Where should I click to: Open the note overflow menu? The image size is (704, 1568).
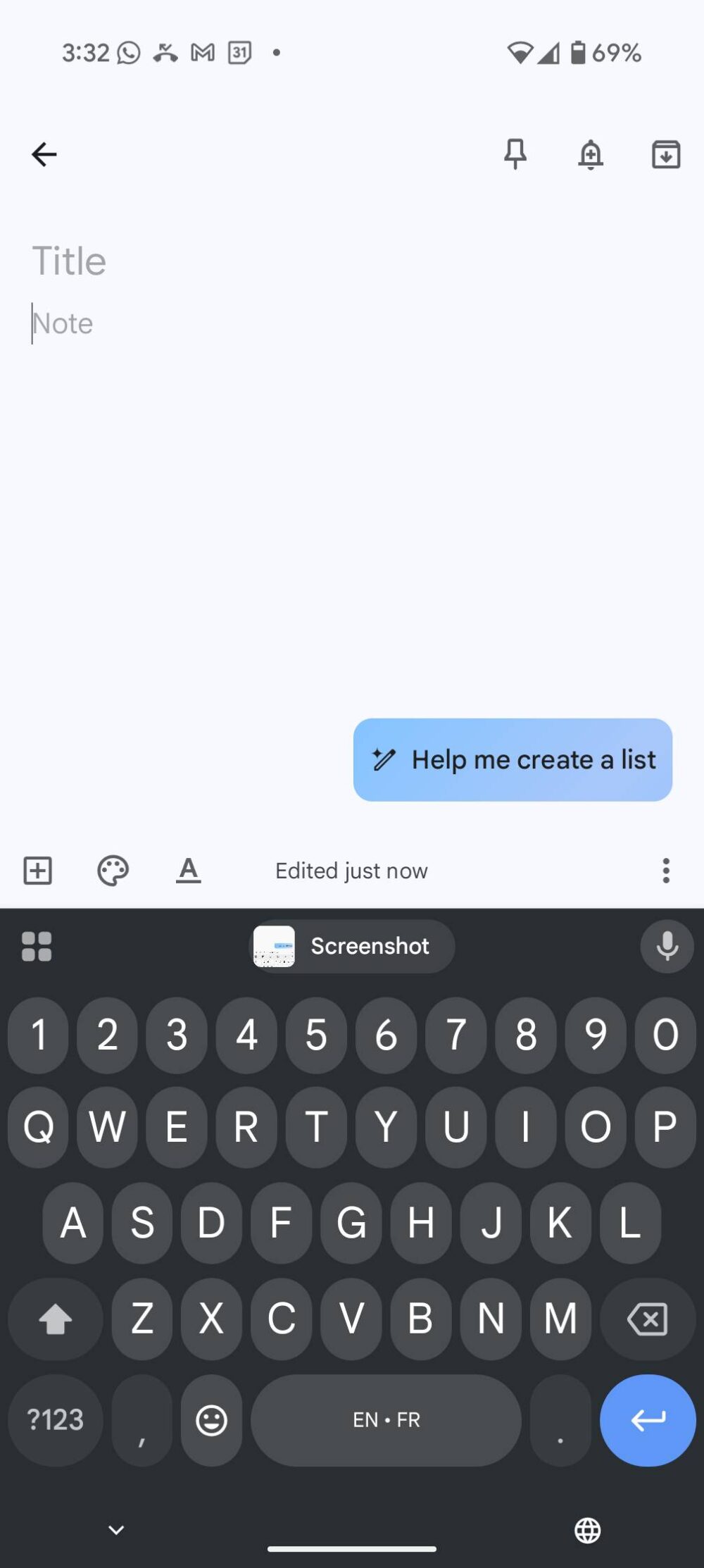[665, 870]
